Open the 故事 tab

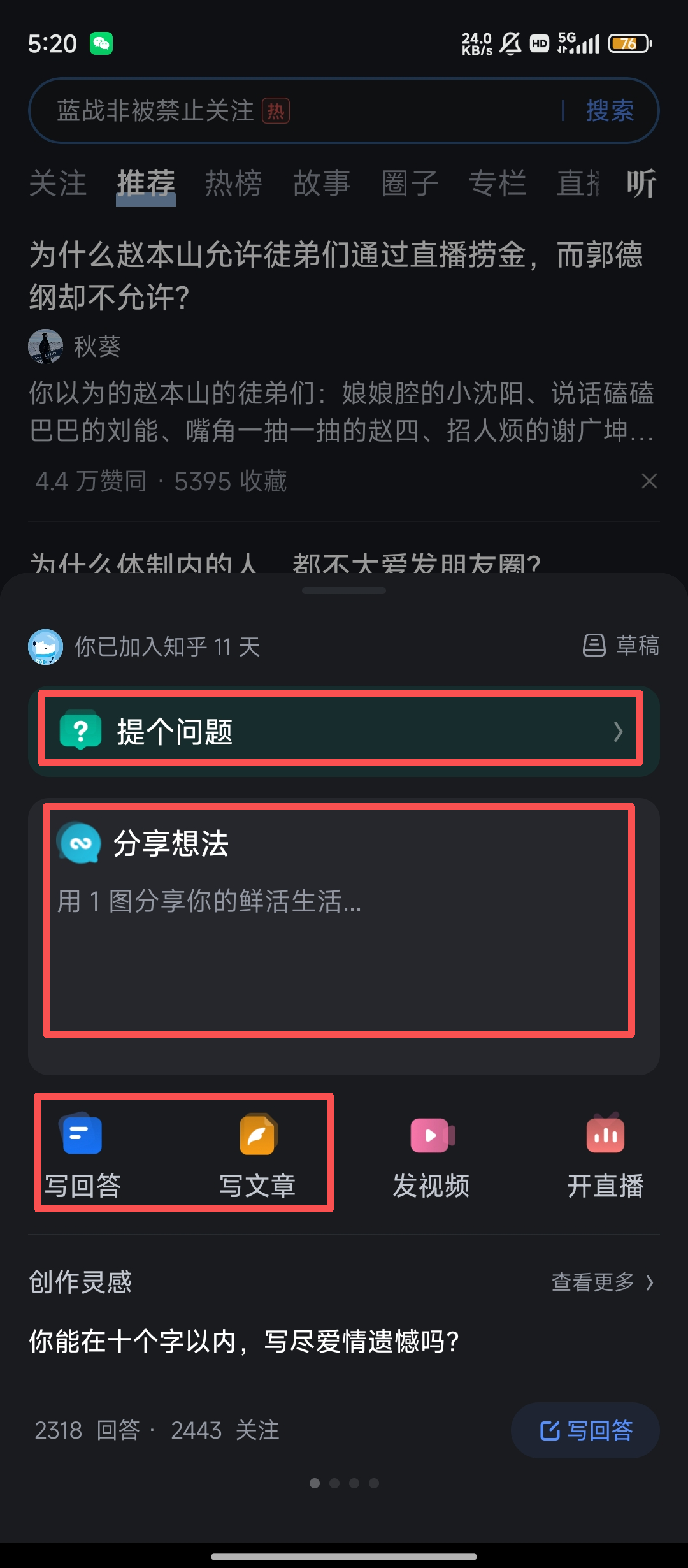[322, 184]
